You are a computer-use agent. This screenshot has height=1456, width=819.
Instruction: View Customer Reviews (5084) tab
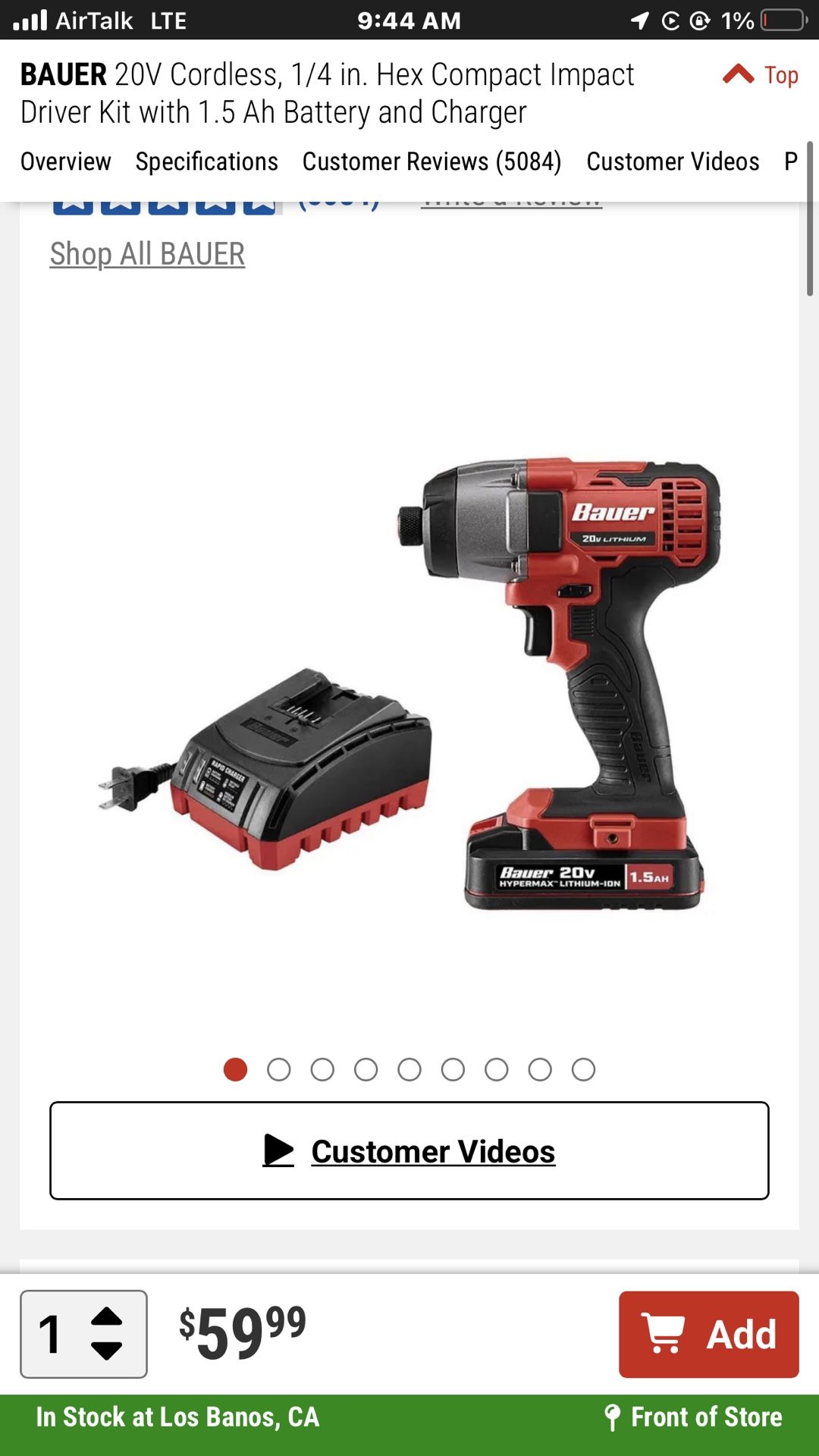click(431, 162)
